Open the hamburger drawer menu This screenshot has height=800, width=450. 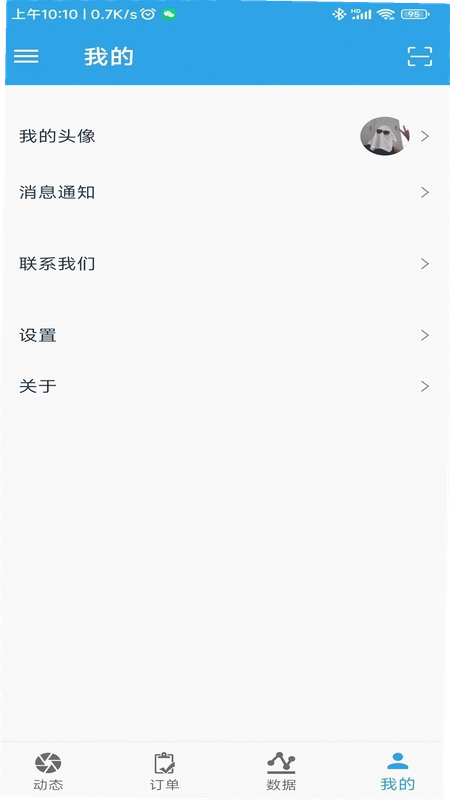[26, 56]
